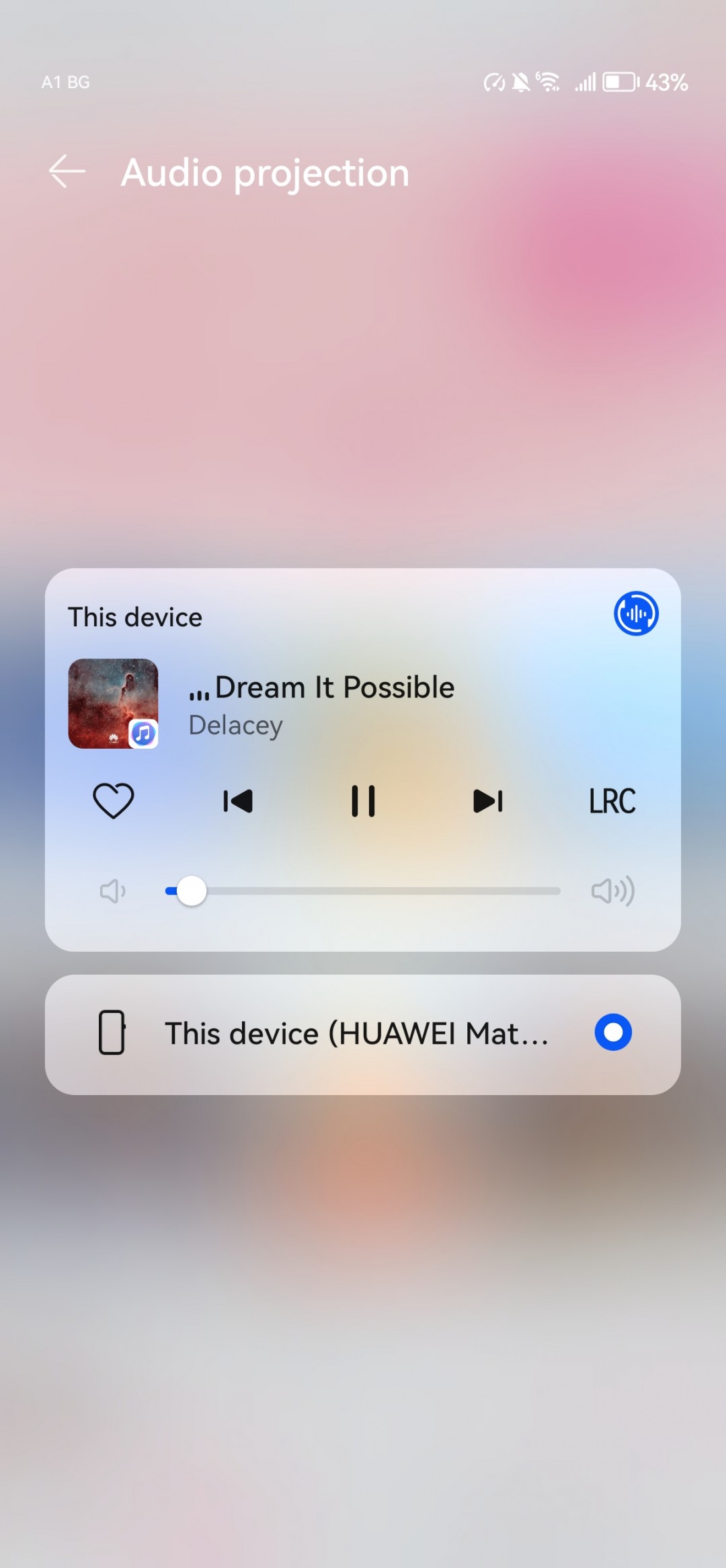Pause the current song
The image size is (726, 1568).
tap(363, 800)
